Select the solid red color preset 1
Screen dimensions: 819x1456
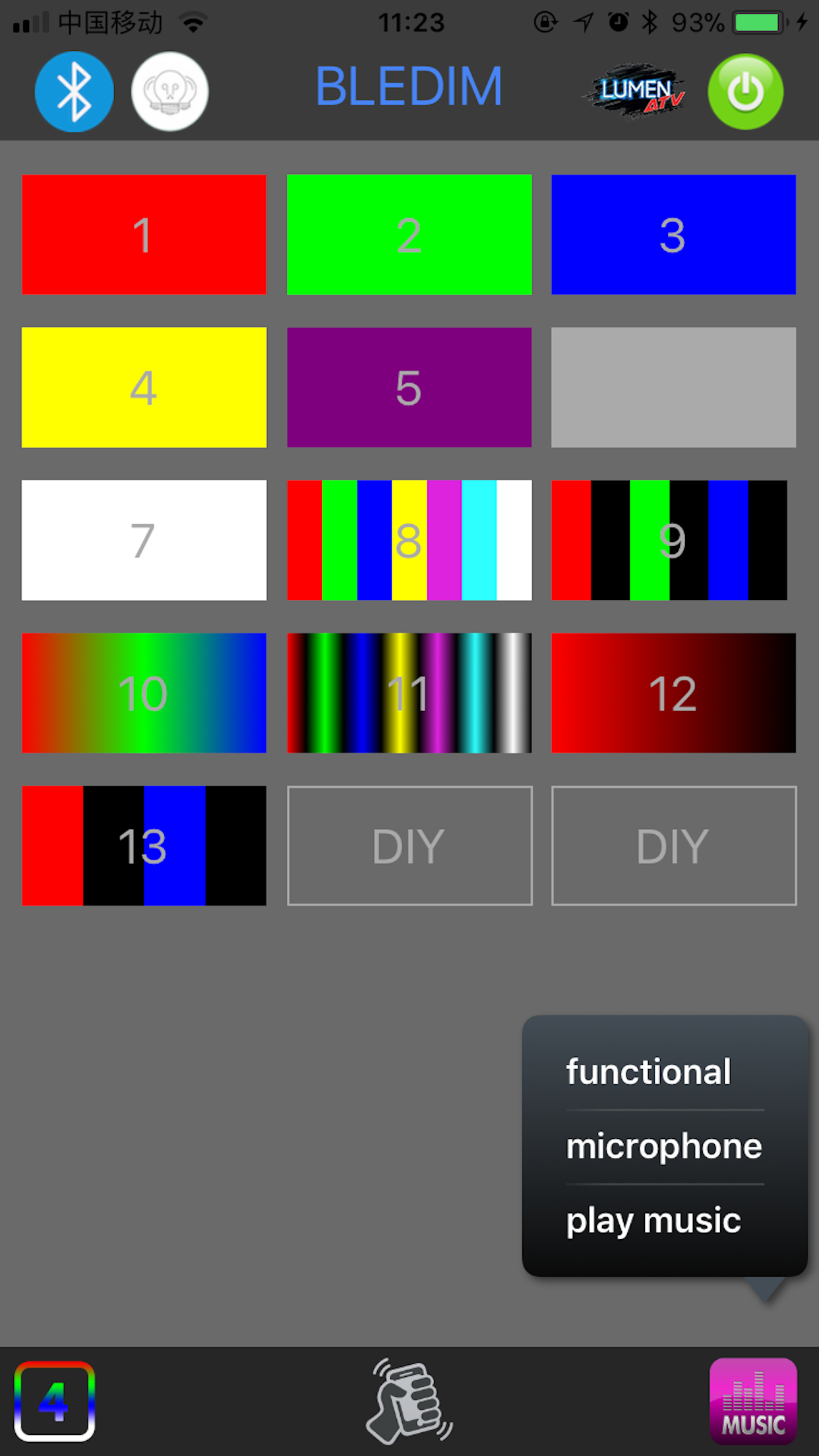tap(143, 234)
